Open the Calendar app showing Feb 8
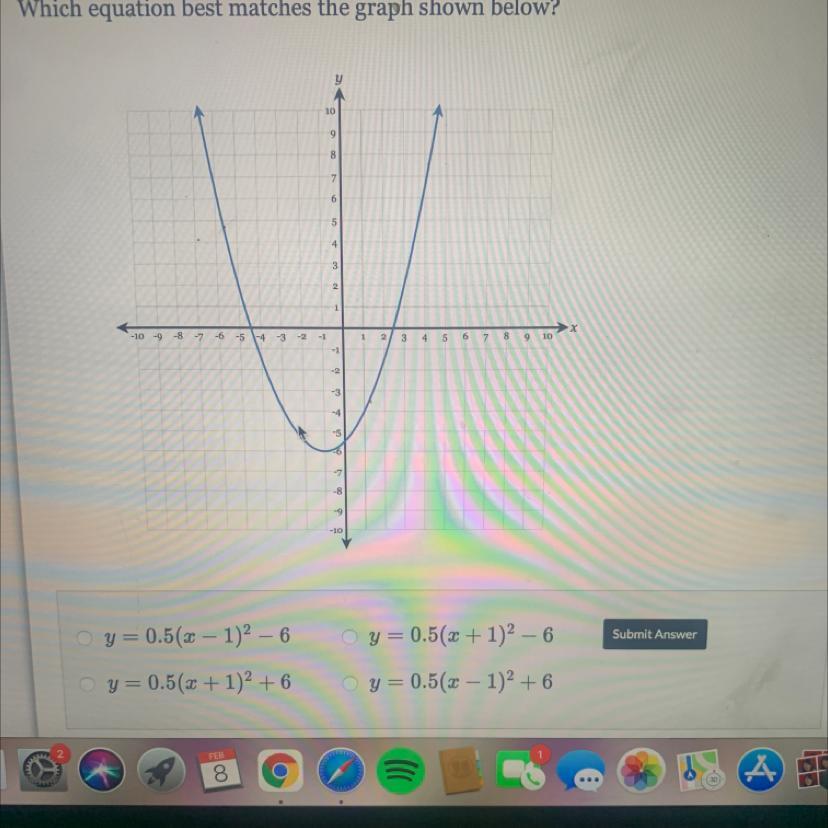The height and width of the screenshot is (828, 828). [x=221, y=771]
